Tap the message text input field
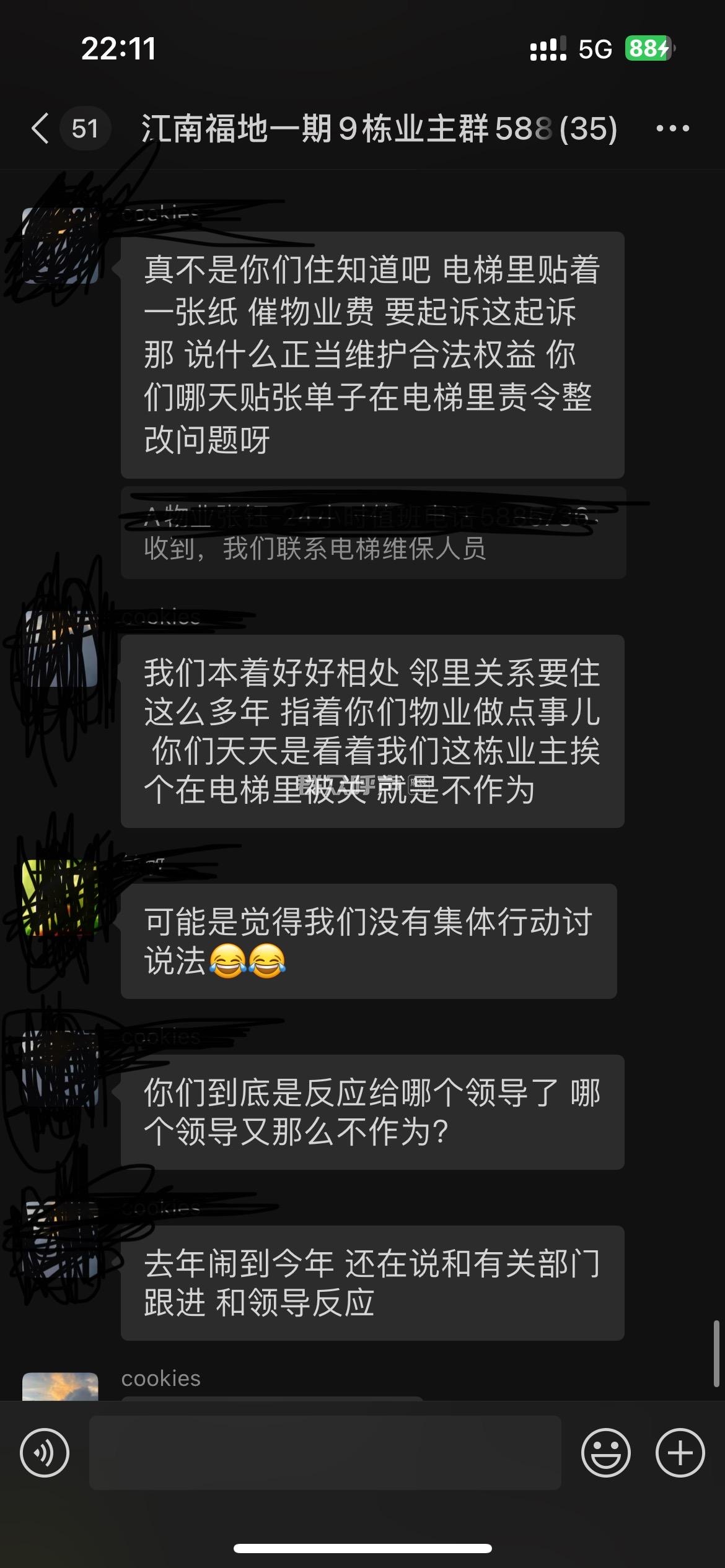The image size is (725, 1568). point(325,1452)
